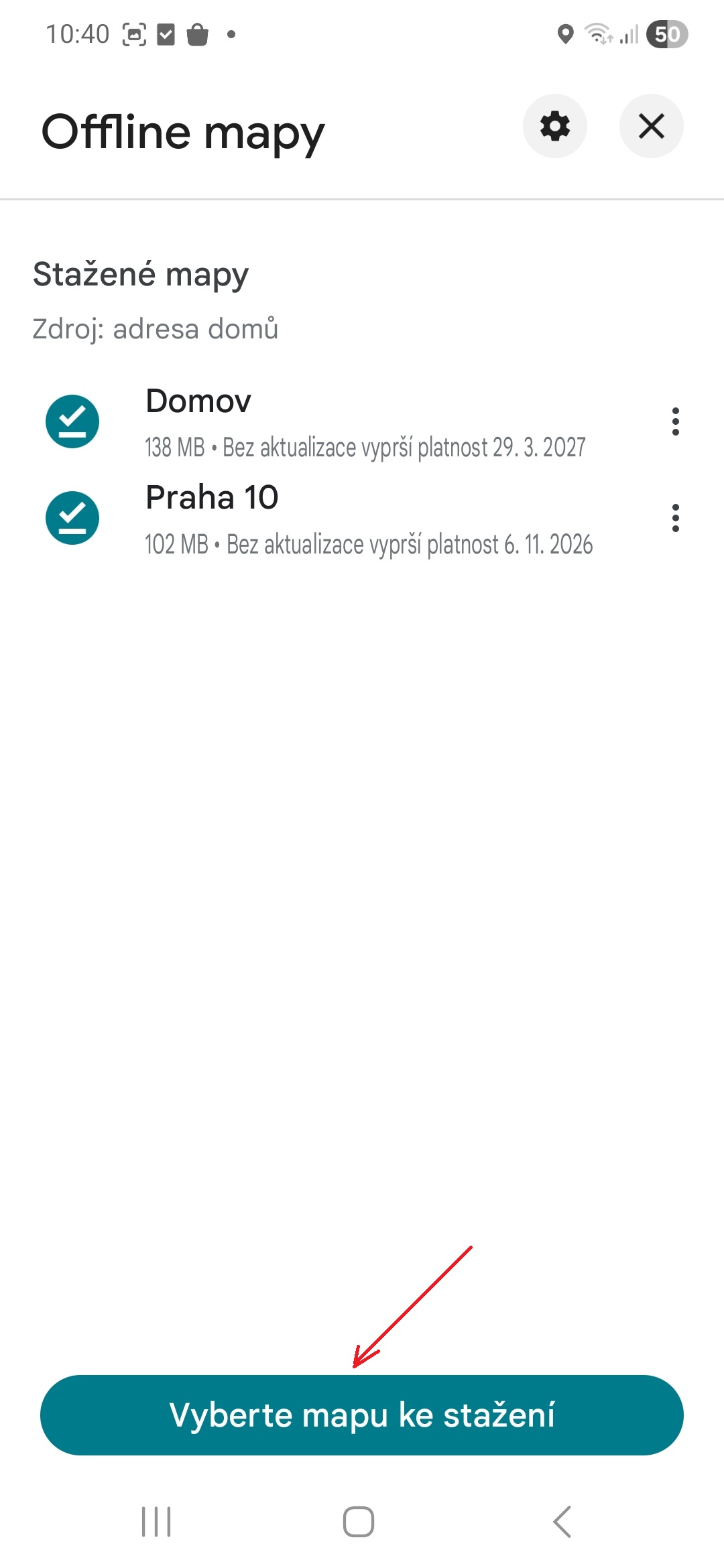Open overflow menu for Praha 10 map
Image resolution: width=724 pixels, height=1568 pixels.
(x=675, y=518)
